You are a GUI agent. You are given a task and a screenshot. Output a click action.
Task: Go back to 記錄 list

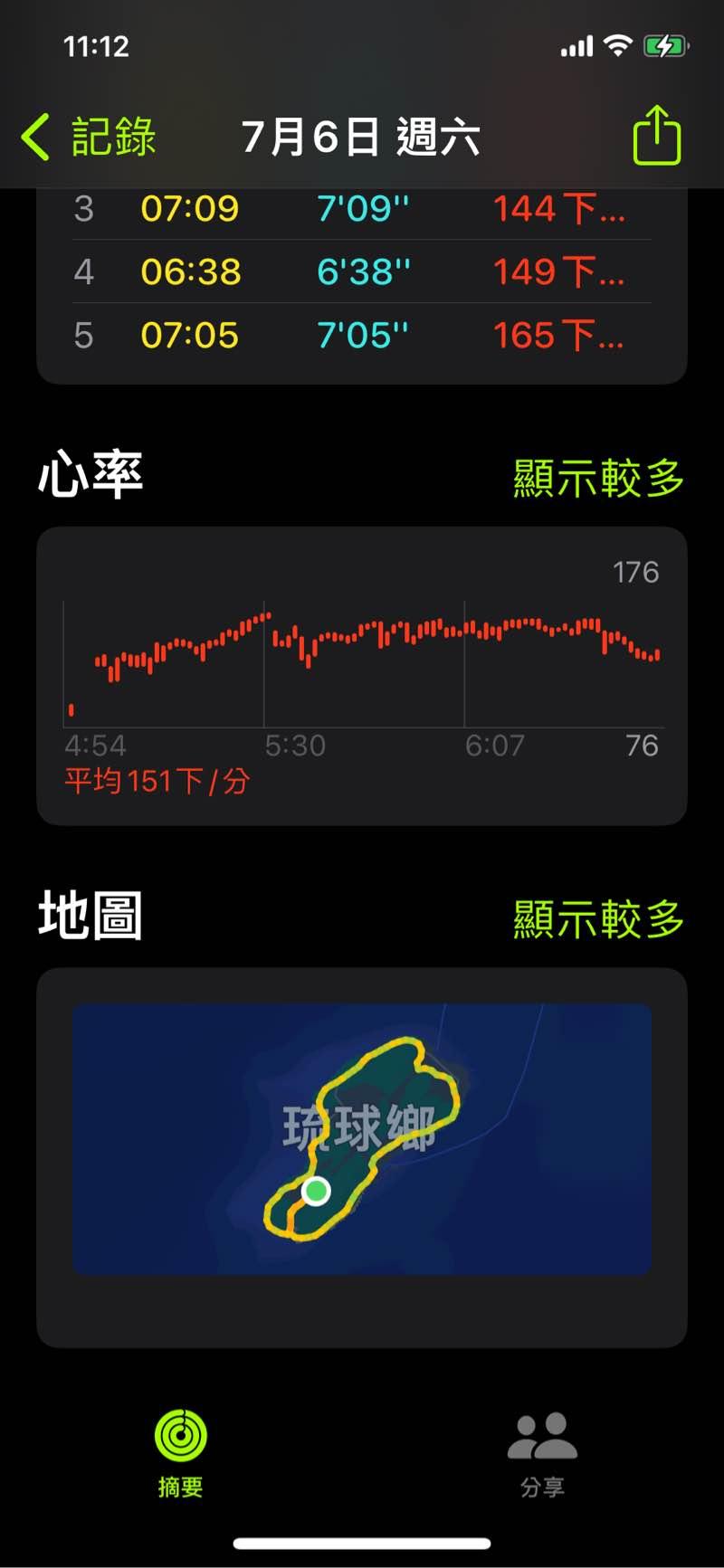coord(89,138)
